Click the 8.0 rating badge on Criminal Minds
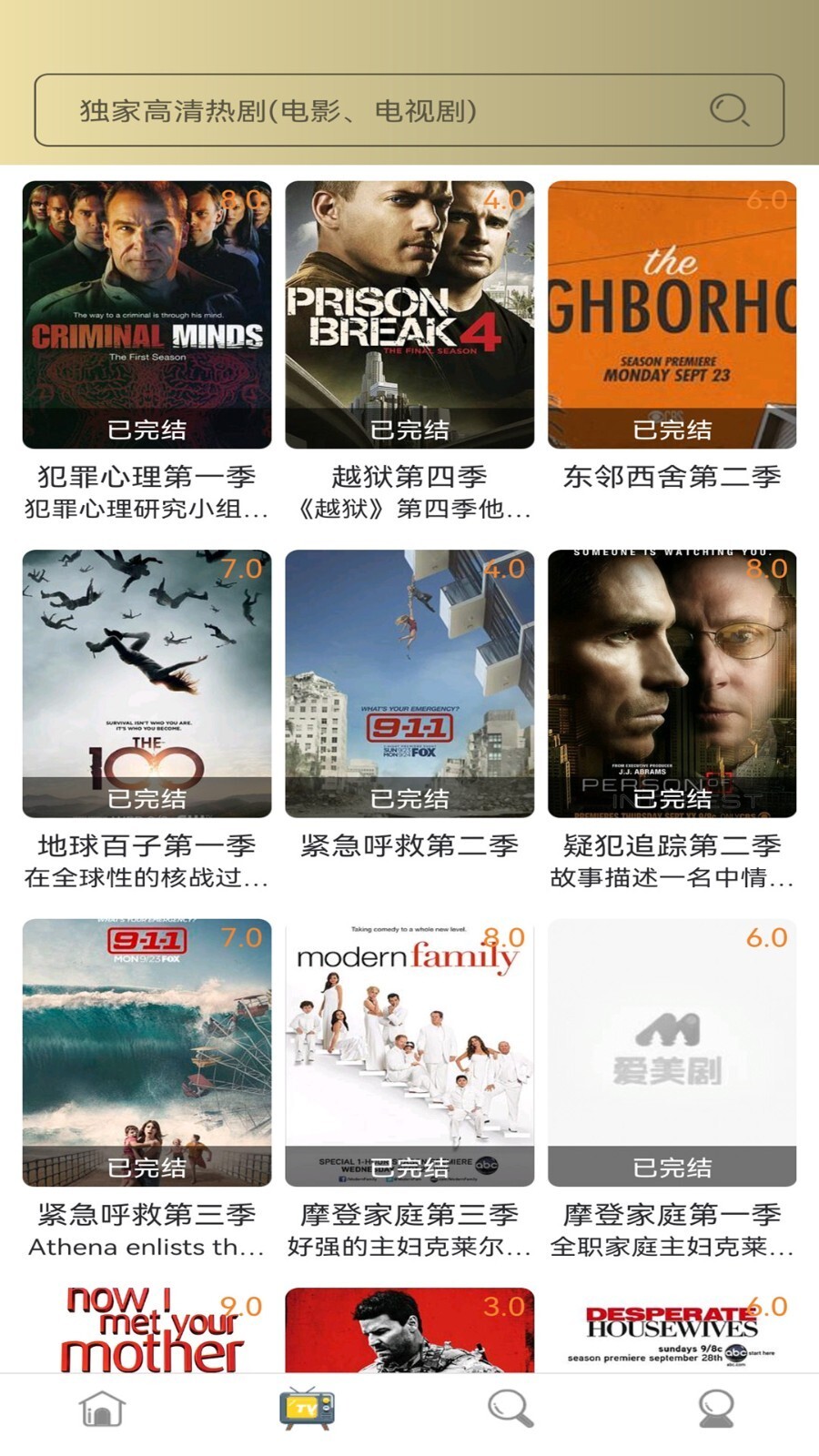 tap(240, 202)
